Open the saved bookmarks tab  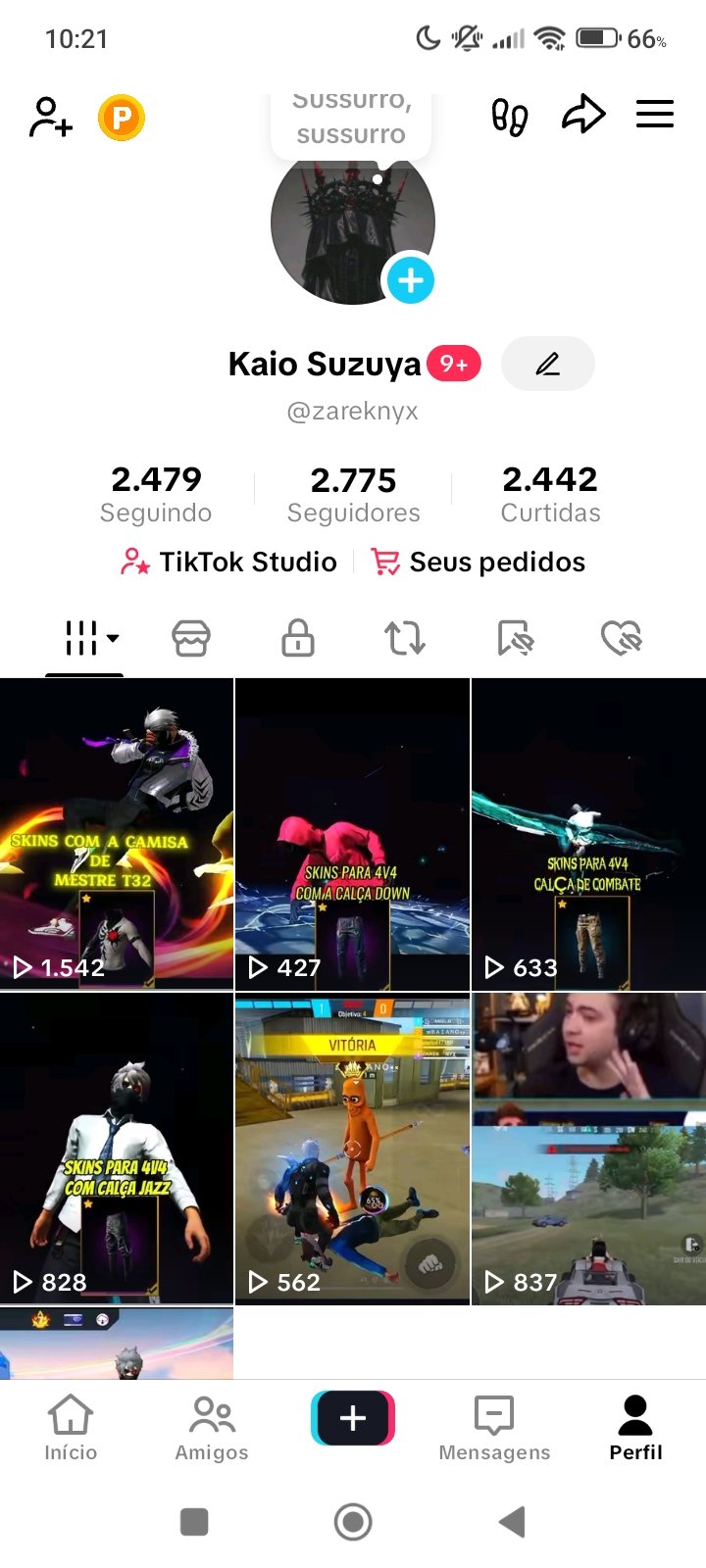pyautogui.click(x=514, y=638)
